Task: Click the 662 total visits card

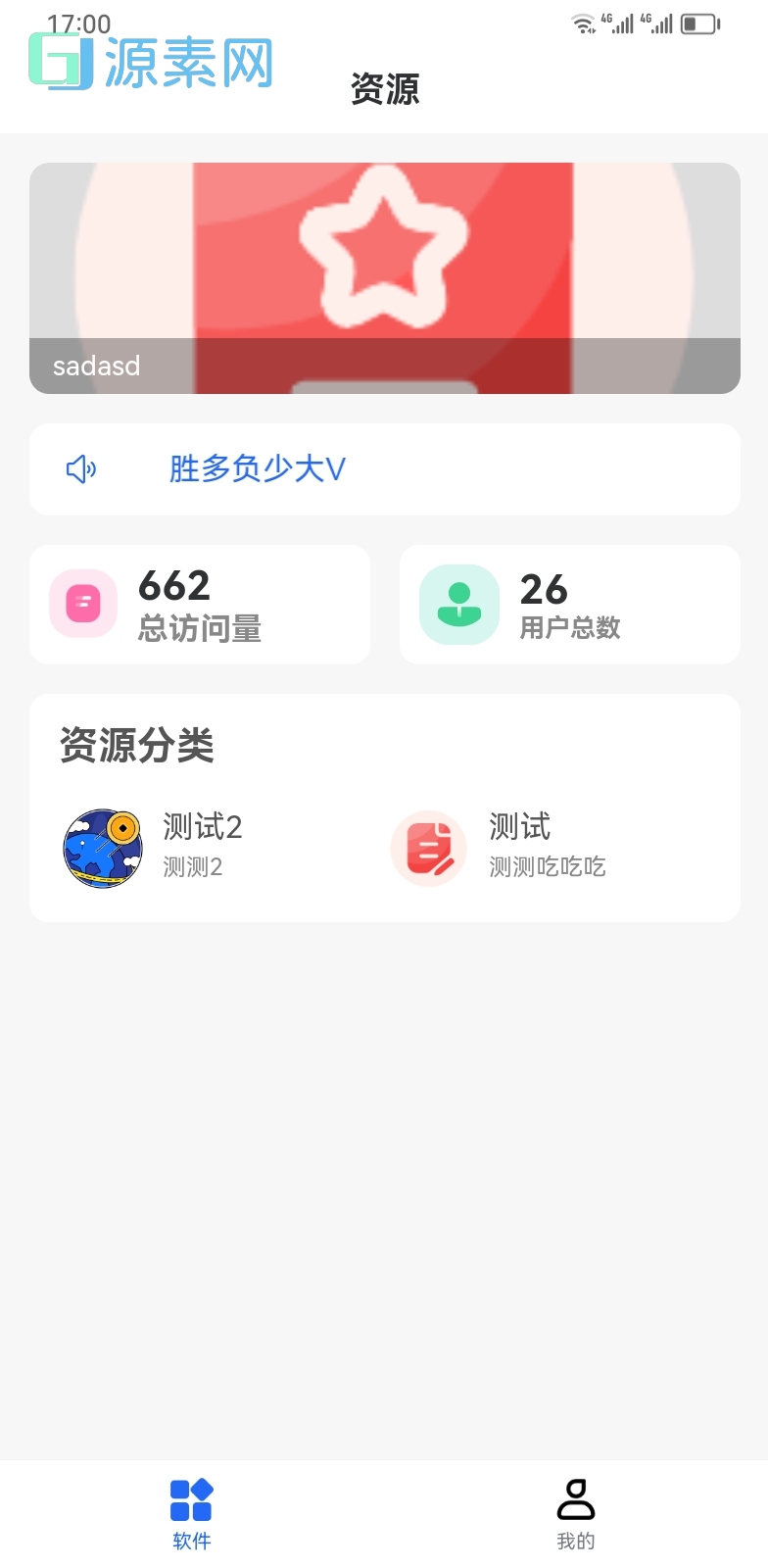Action: 200,604
